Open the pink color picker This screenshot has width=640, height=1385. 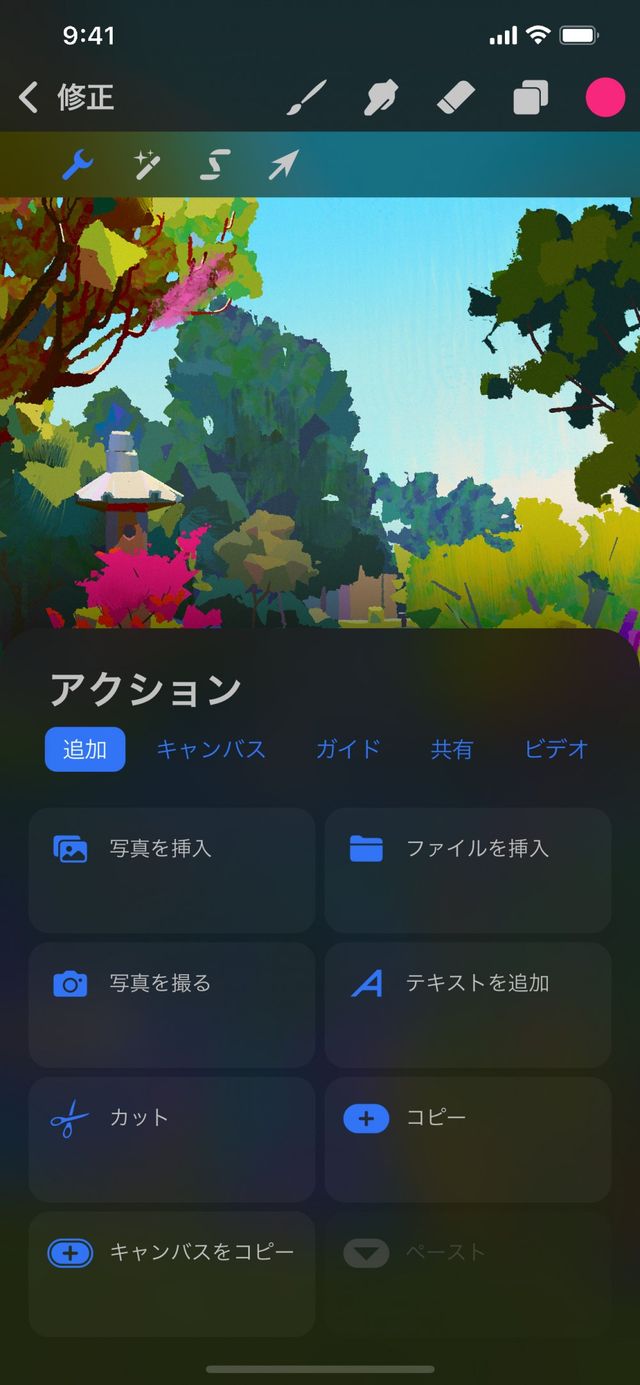pos(605,98)
